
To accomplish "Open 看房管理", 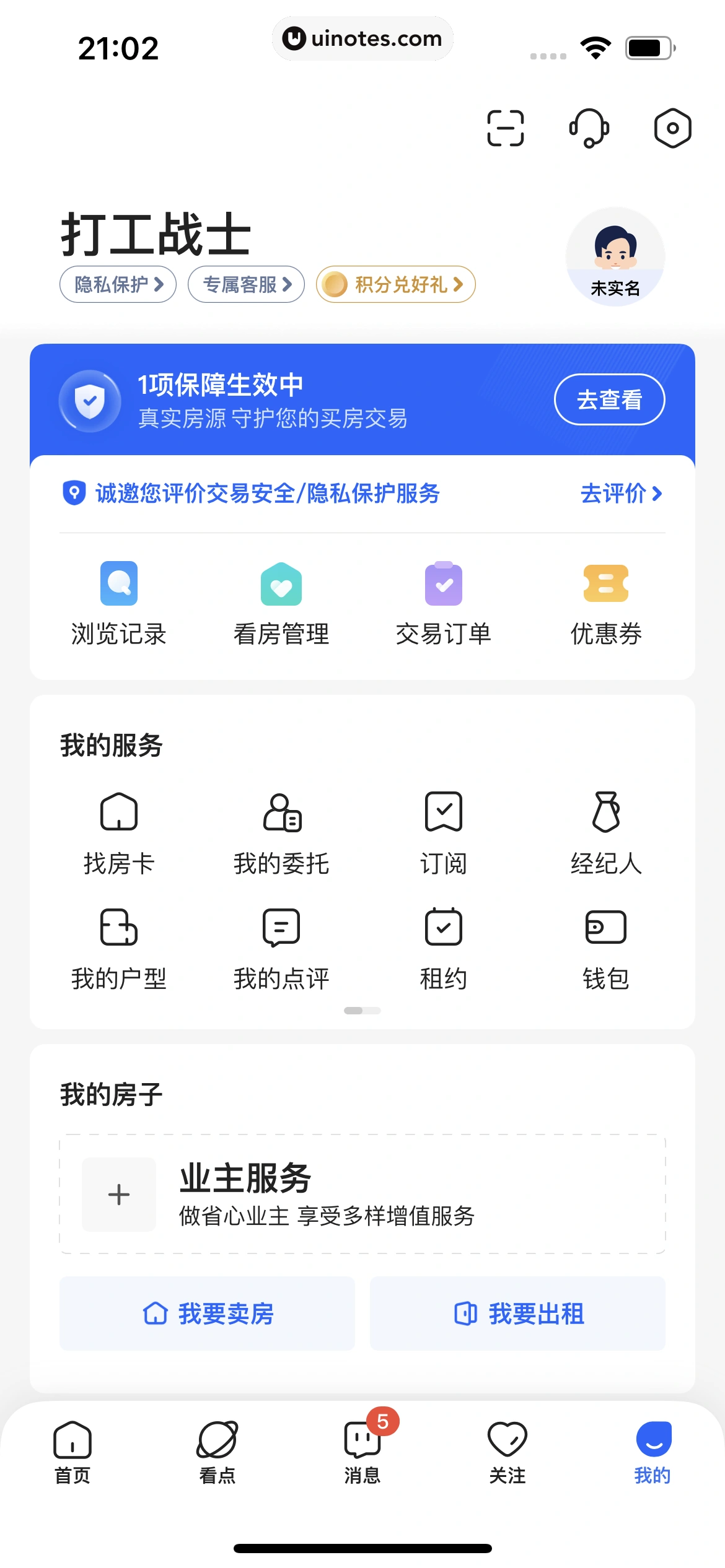I will pos(281,602).
